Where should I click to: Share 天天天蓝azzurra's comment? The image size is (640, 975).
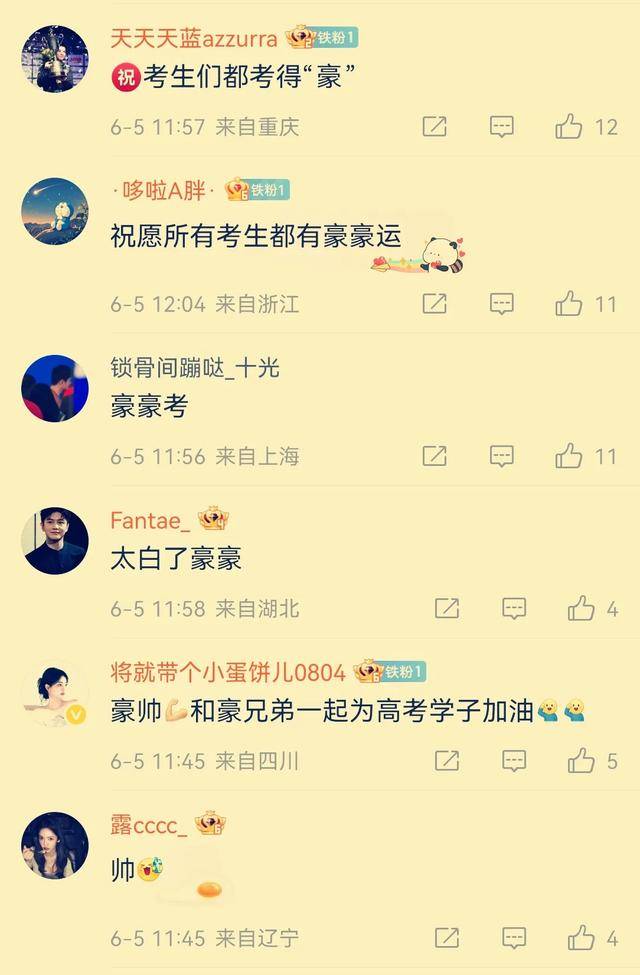[435, 127]
